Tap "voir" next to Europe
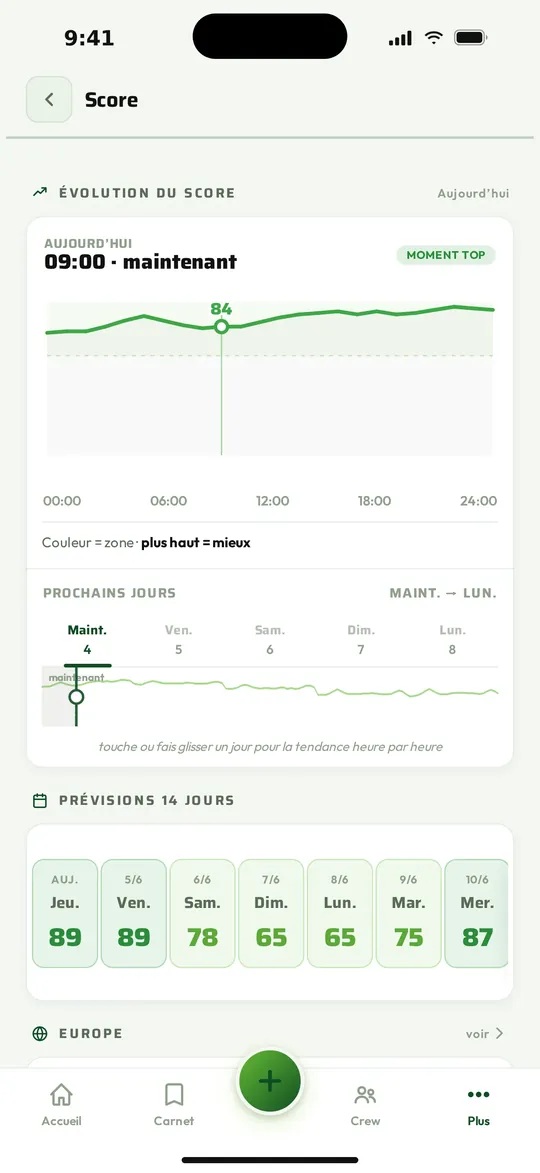 pos(485,1034)
